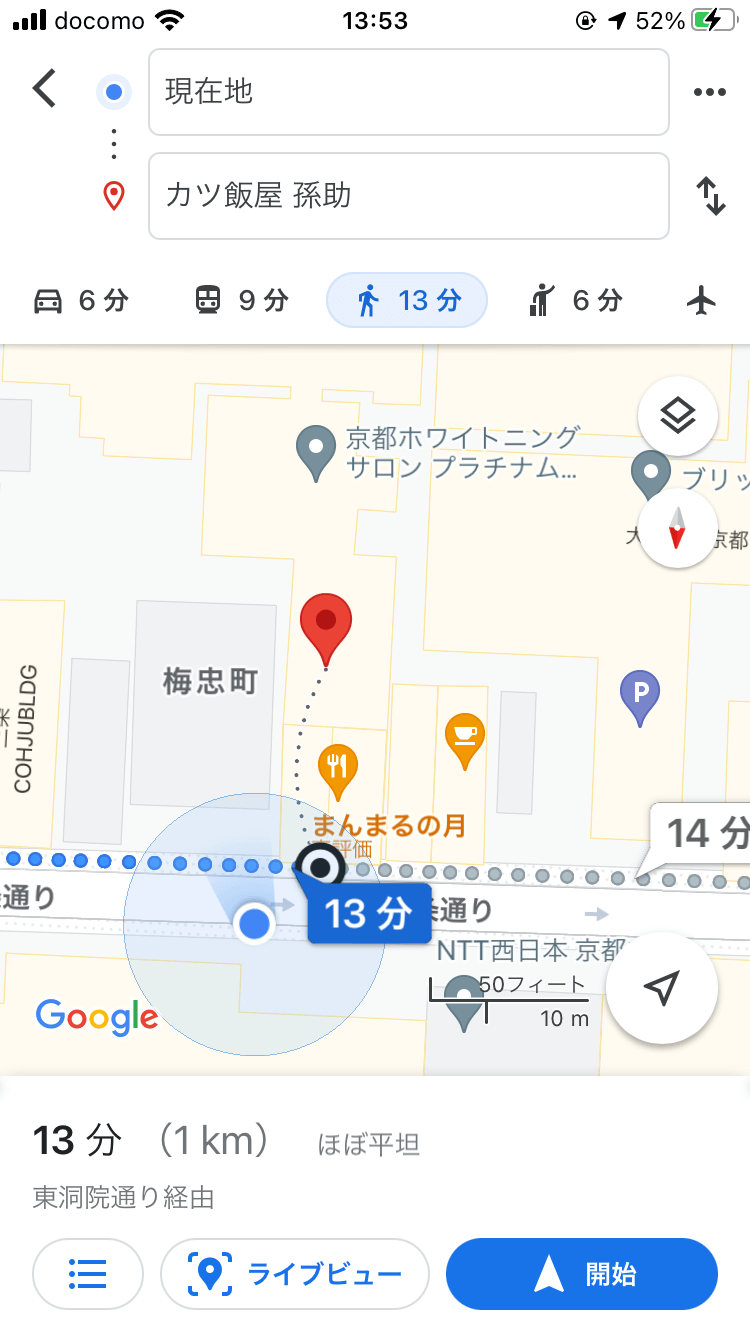This screenshot has width=750, height=1334.
Task: Switch to driving directions tab
Action: coord(81,300)
